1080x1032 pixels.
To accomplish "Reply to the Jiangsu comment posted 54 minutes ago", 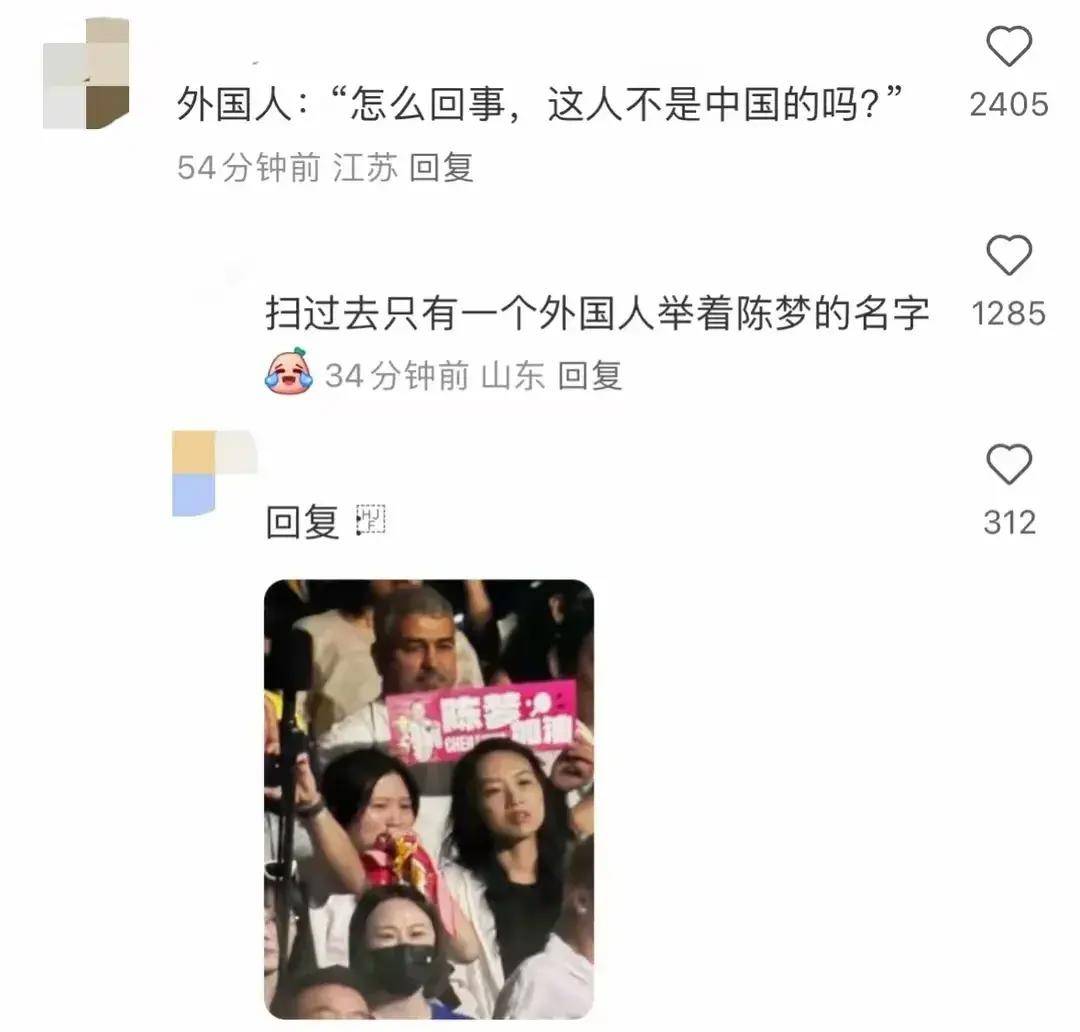I will (x=441, y=167).
